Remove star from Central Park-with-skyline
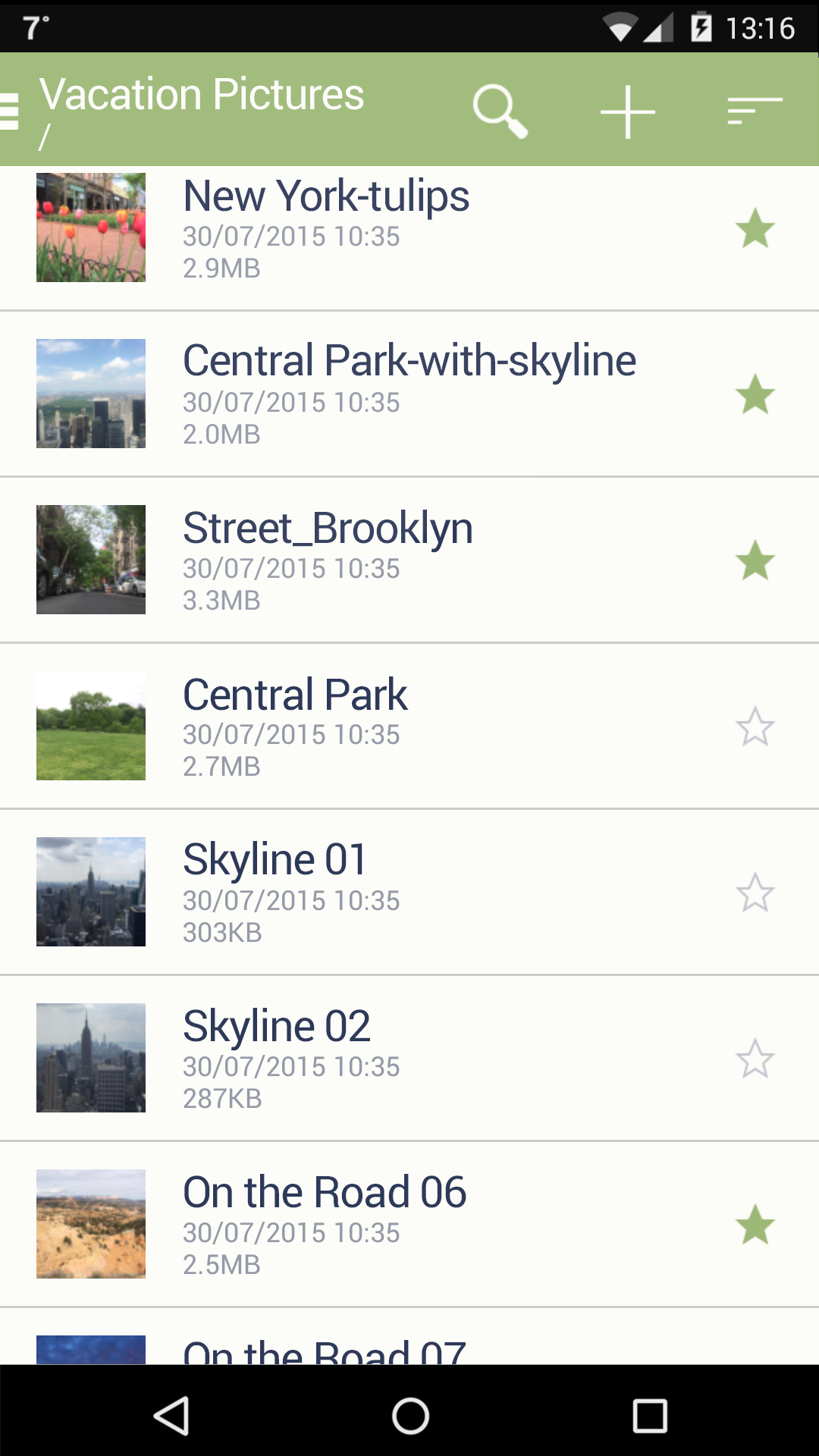The image size is (819, 1456). (x=755, y=394)
